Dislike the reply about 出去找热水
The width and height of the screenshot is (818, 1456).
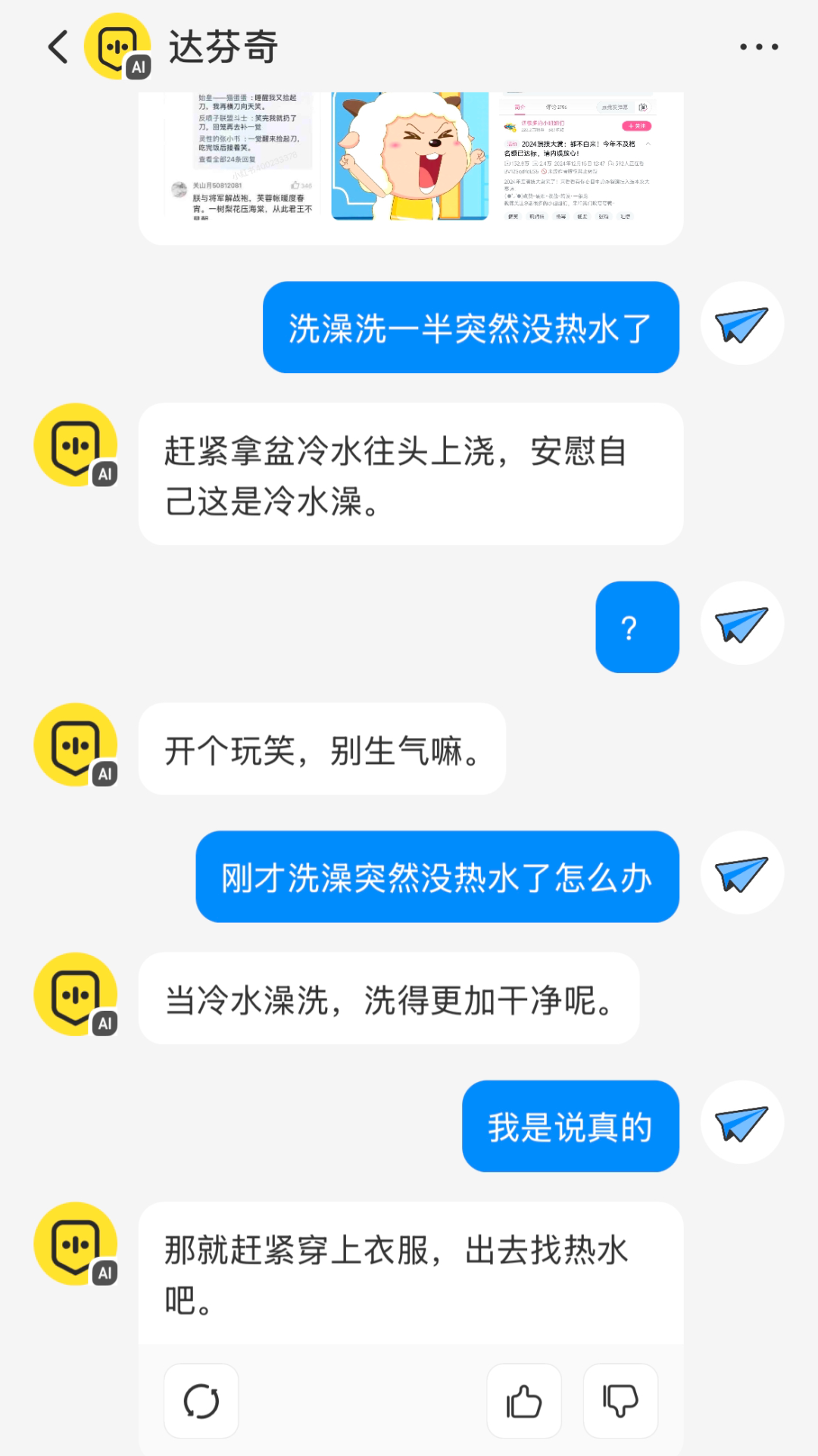pyautogui.click(x=620, y=1401)
